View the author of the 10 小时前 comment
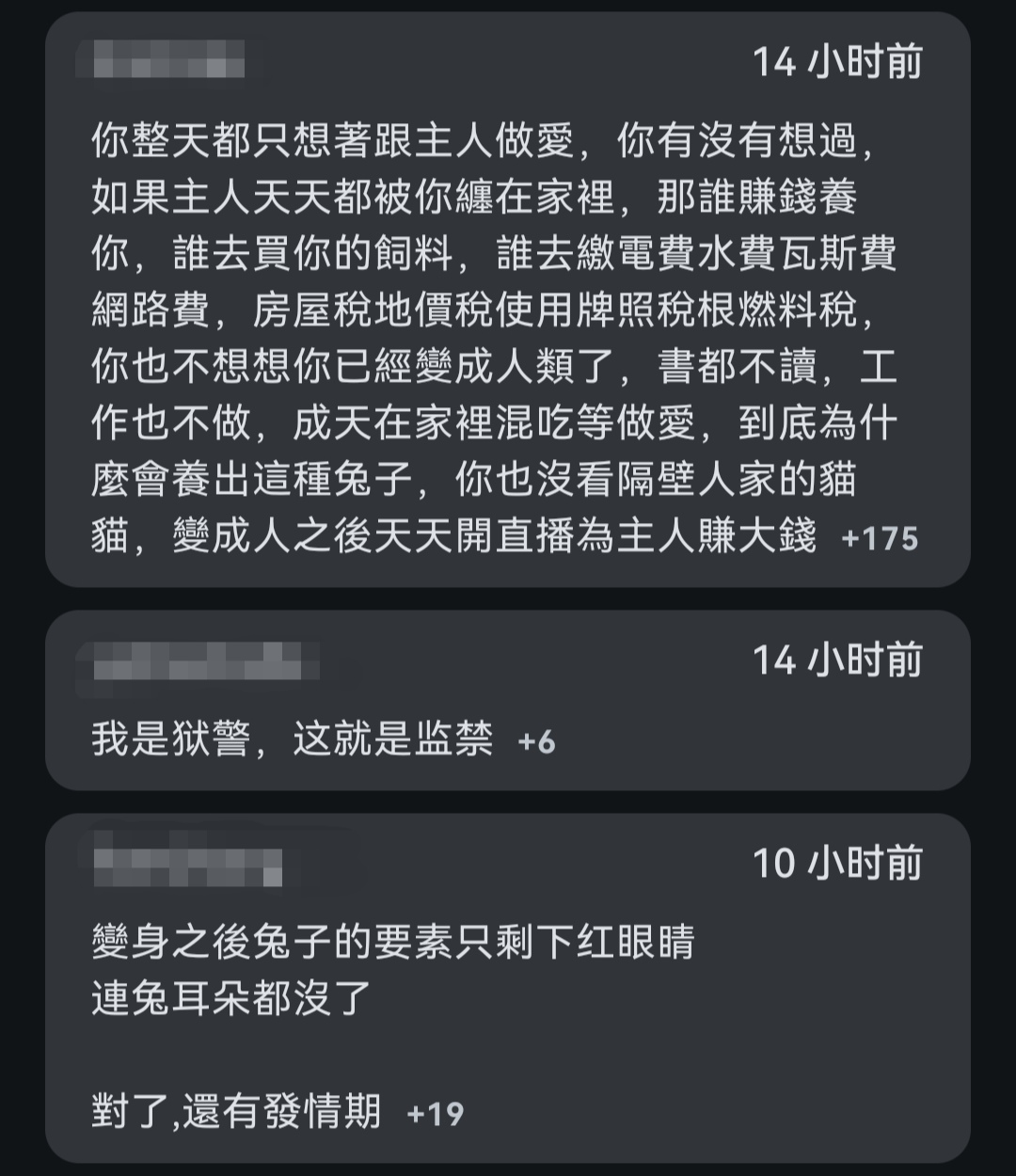Image resolution: width=1016 pixels, height=1176 pixels. 188,862
